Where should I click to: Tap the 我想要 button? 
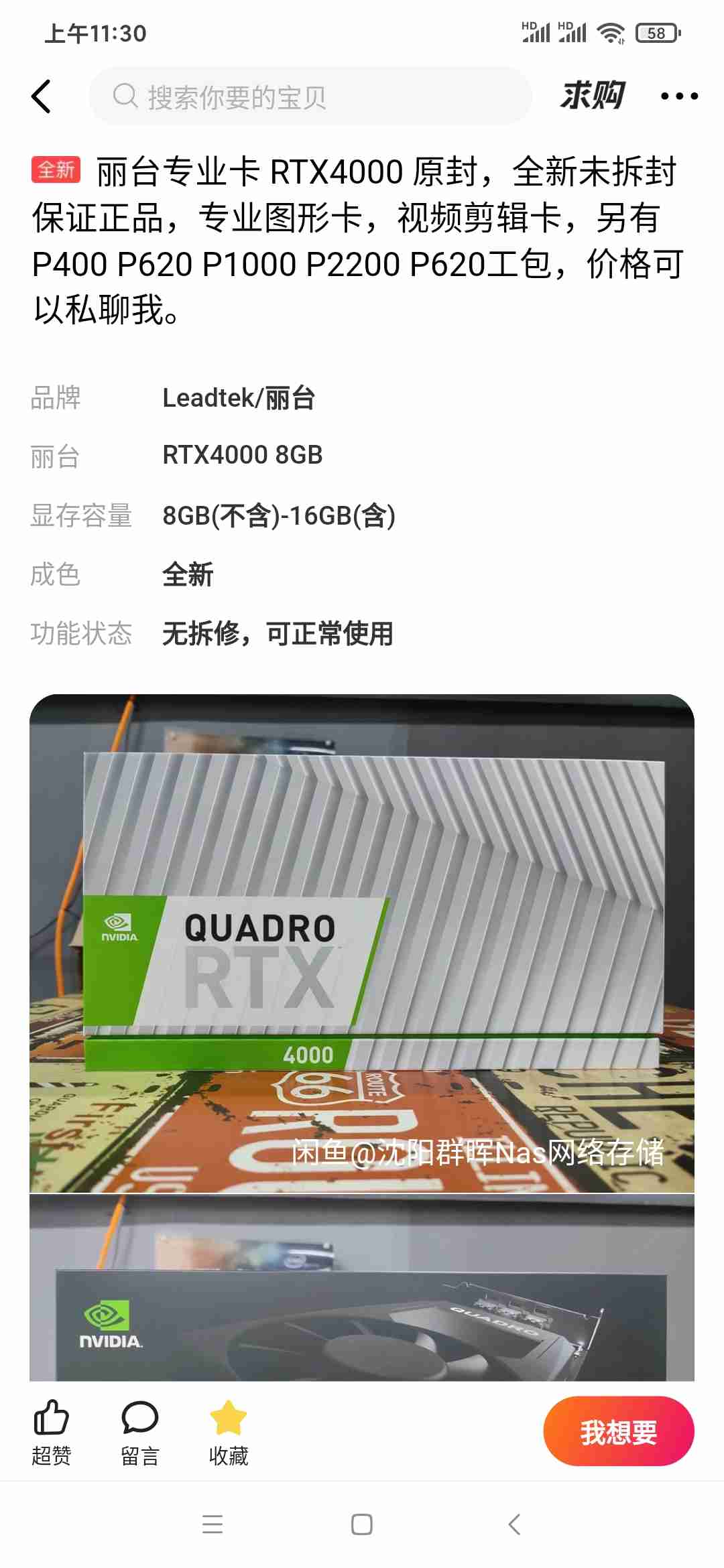(618, 1431)
